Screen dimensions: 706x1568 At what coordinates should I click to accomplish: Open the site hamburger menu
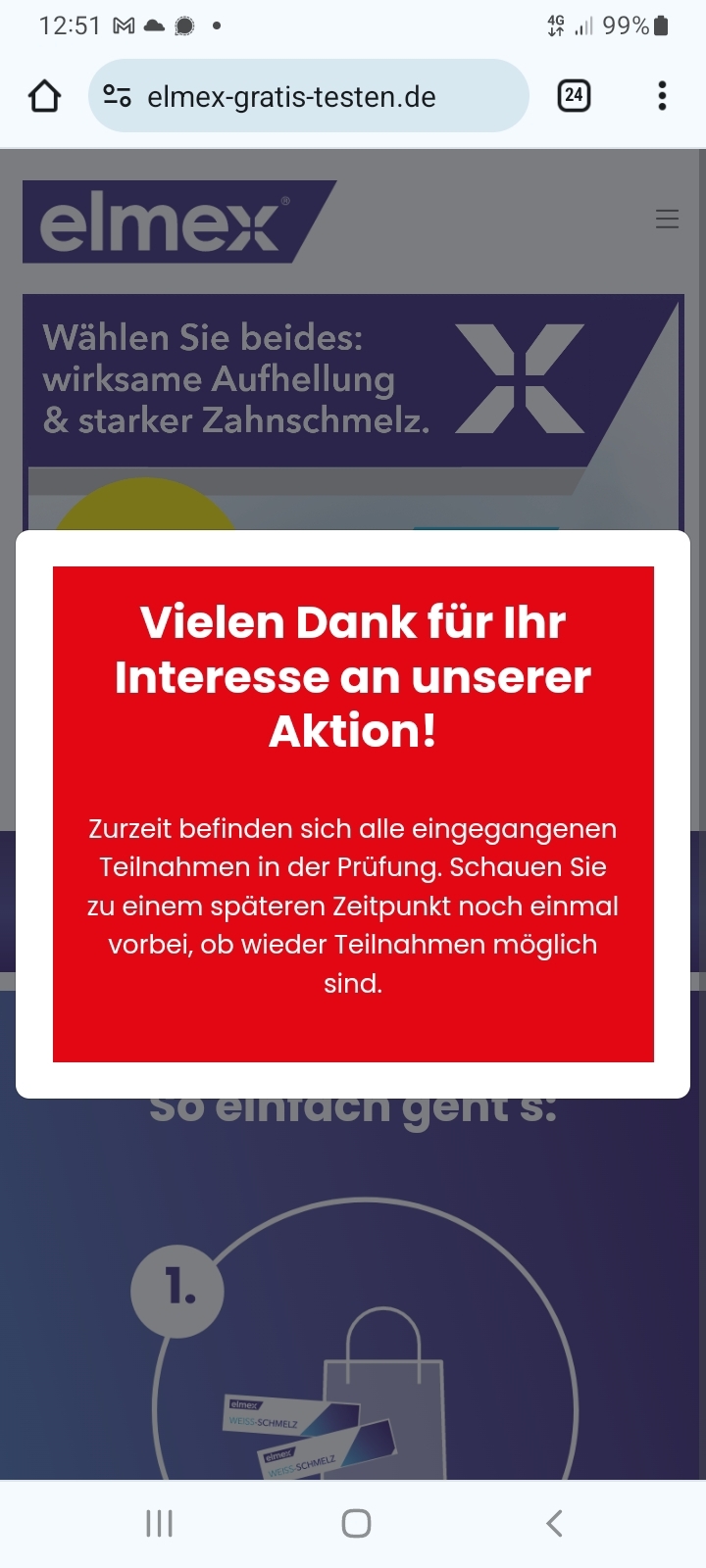(x=667, y=219)
